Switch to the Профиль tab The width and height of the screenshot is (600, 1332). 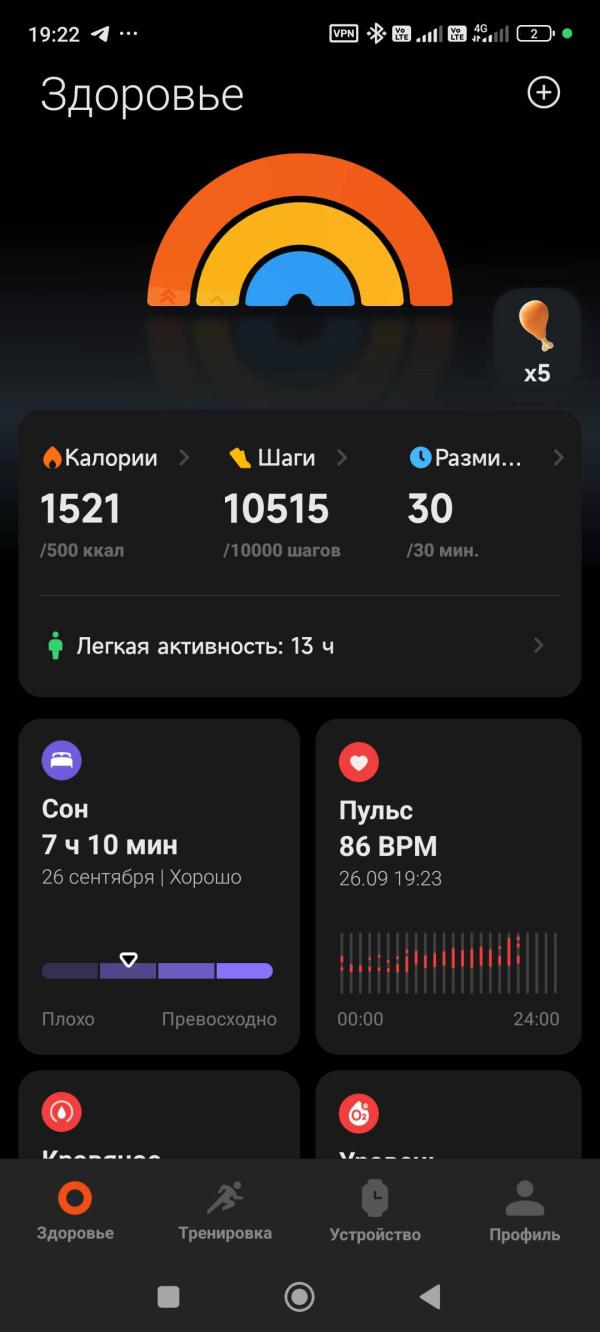coord(524,1210)
